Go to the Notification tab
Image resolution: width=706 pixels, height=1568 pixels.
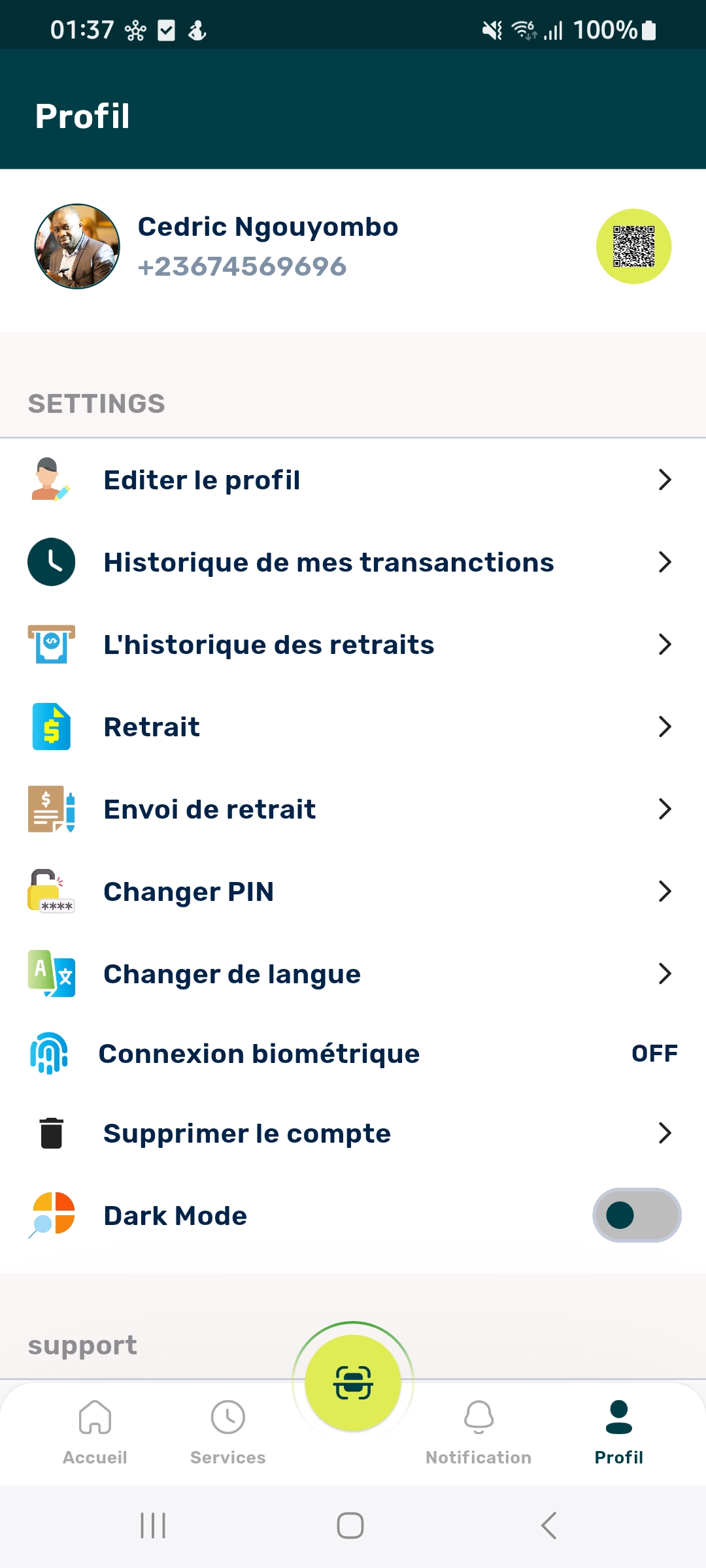479,1431
